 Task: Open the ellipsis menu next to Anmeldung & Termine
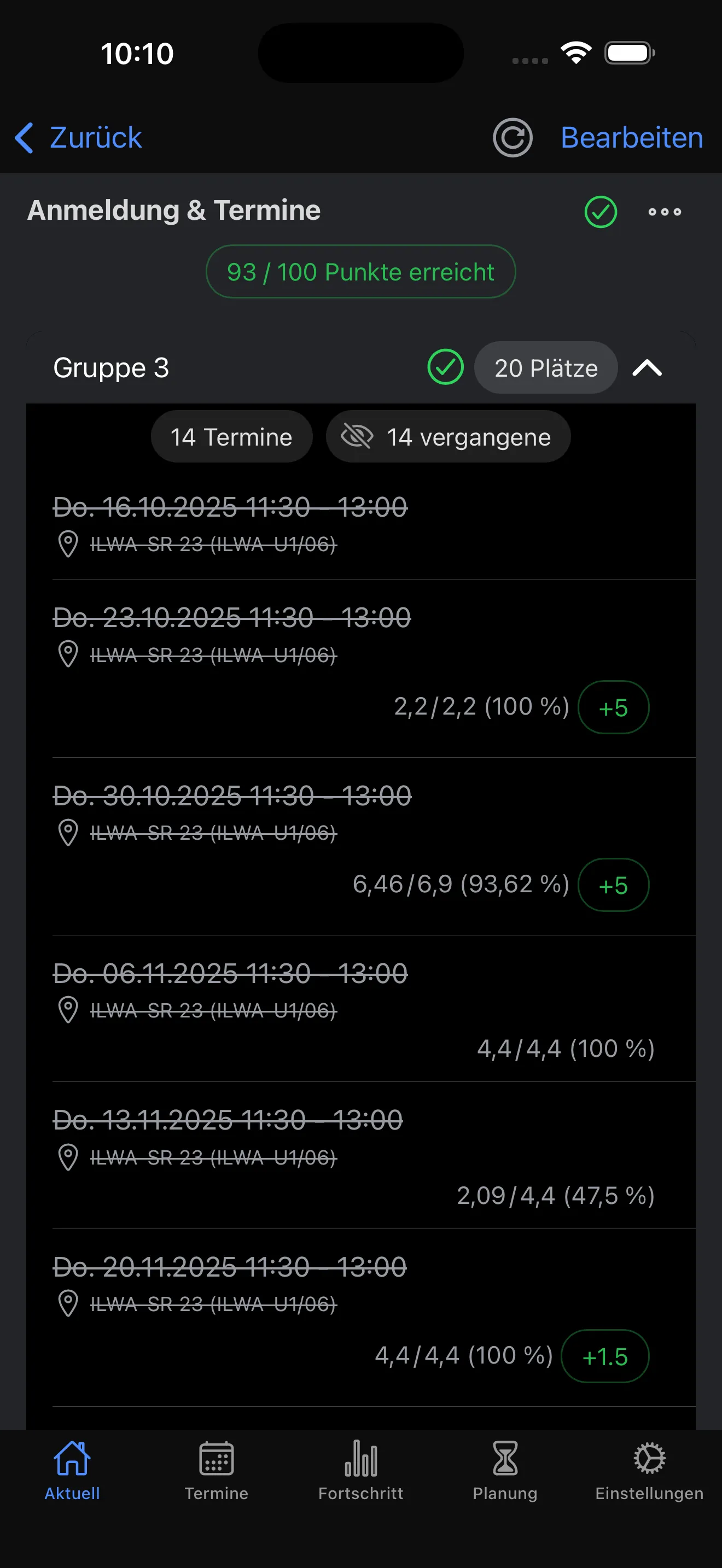click(x=664, y=212)
